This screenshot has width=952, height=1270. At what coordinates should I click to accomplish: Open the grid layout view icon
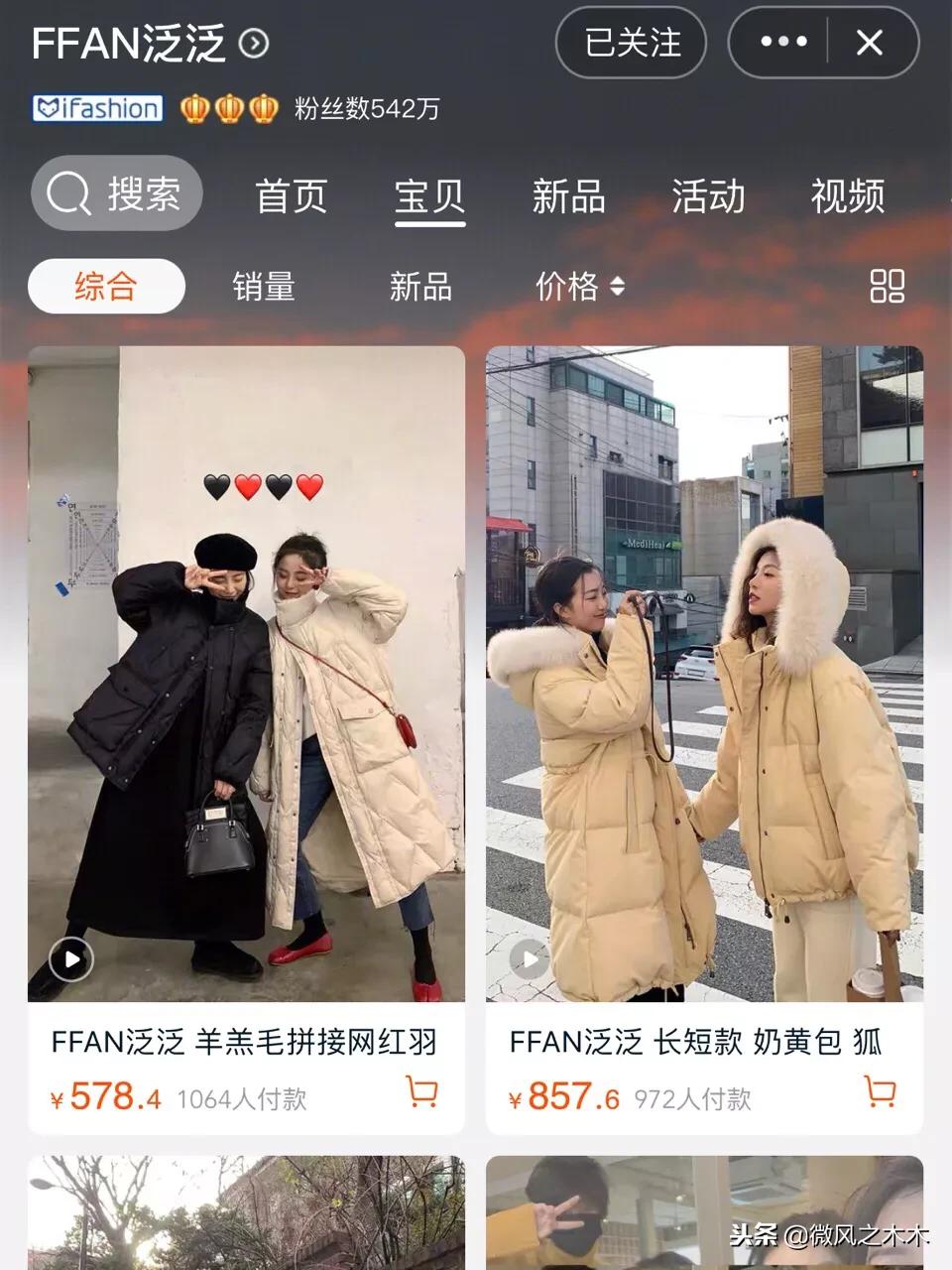pyautogui.click(x=888, y=286)
